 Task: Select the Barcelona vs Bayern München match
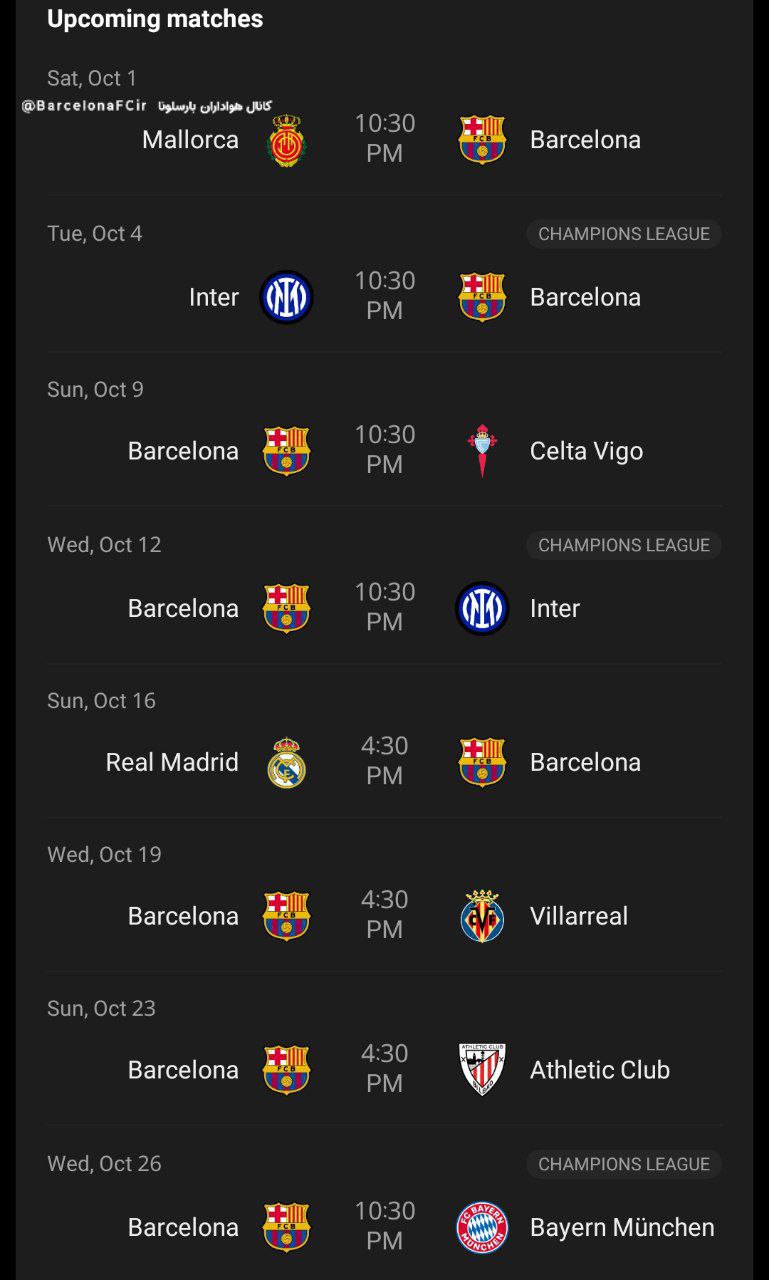coord(384,1203)
